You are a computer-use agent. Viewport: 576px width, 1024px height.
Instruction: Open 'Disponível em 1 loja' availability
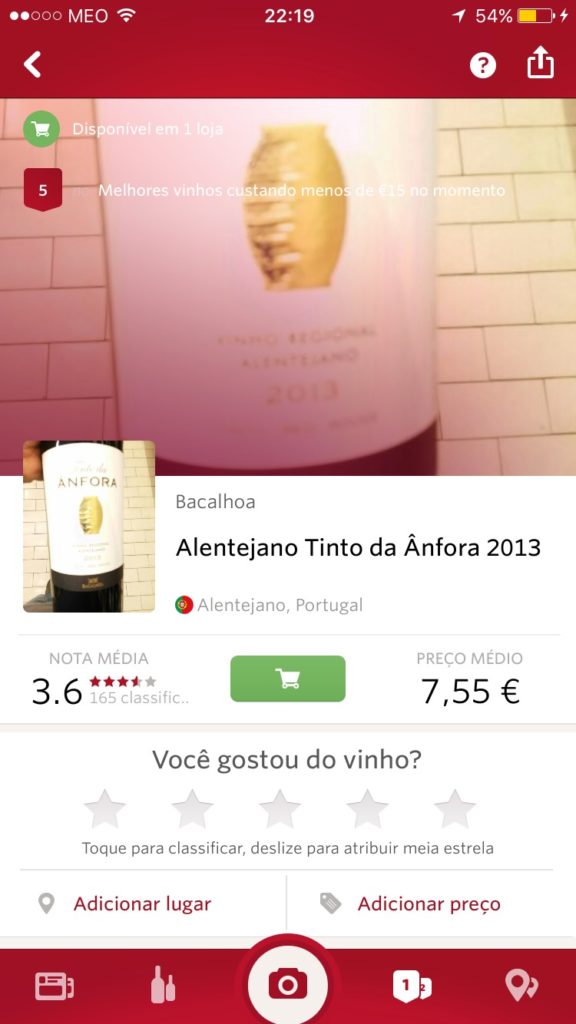coord(124,129)
